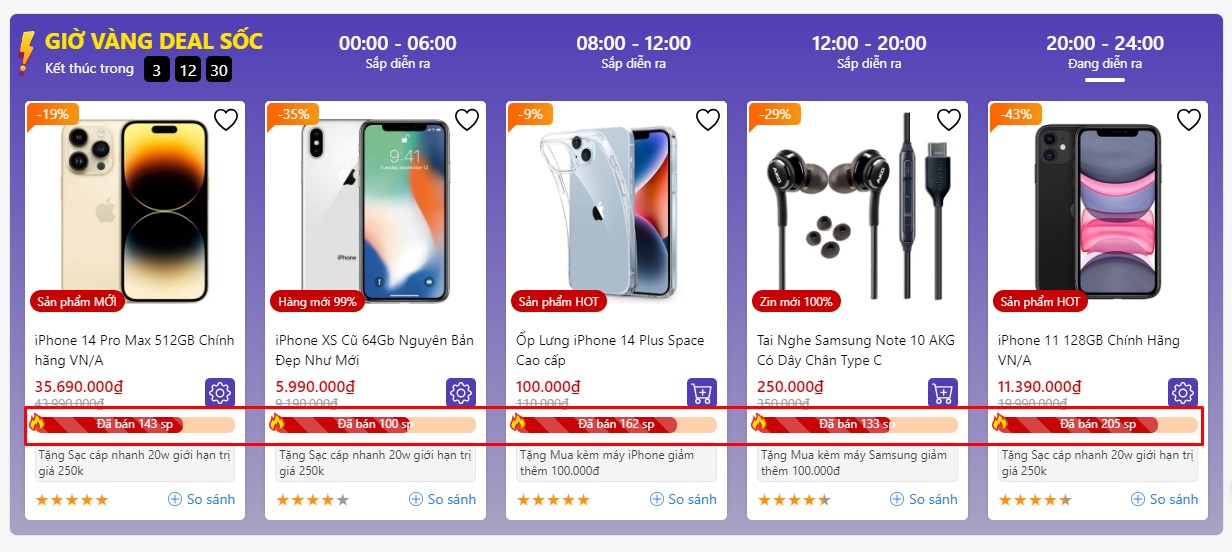The image size is (1232, 552).
Task: Open the 12:00 - 20:00 deal slot
Action: [869, 52]
